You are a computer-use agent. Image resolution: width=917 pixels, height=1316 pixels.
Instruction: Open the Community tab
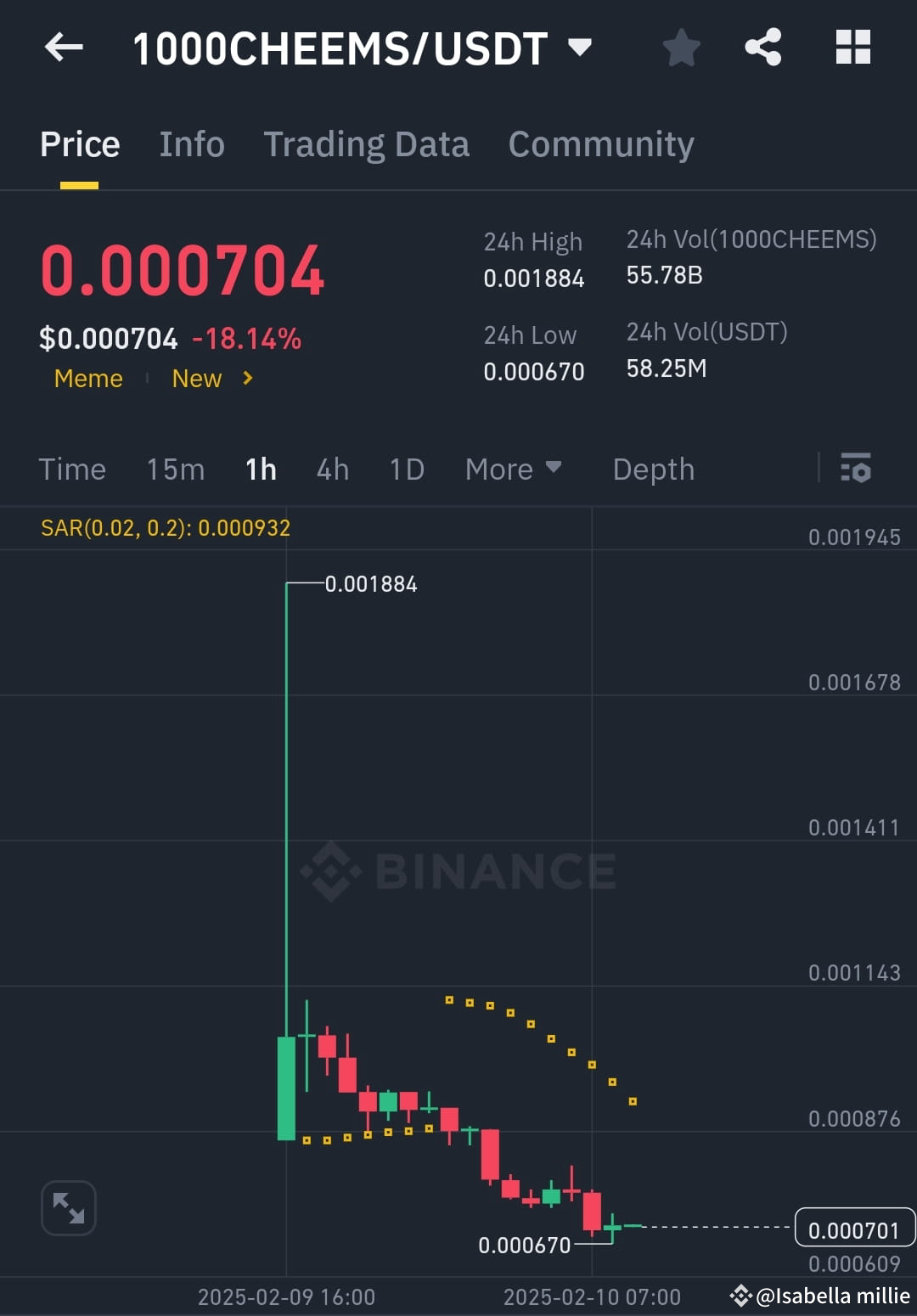pyautogui.click(x=600, y=143)
